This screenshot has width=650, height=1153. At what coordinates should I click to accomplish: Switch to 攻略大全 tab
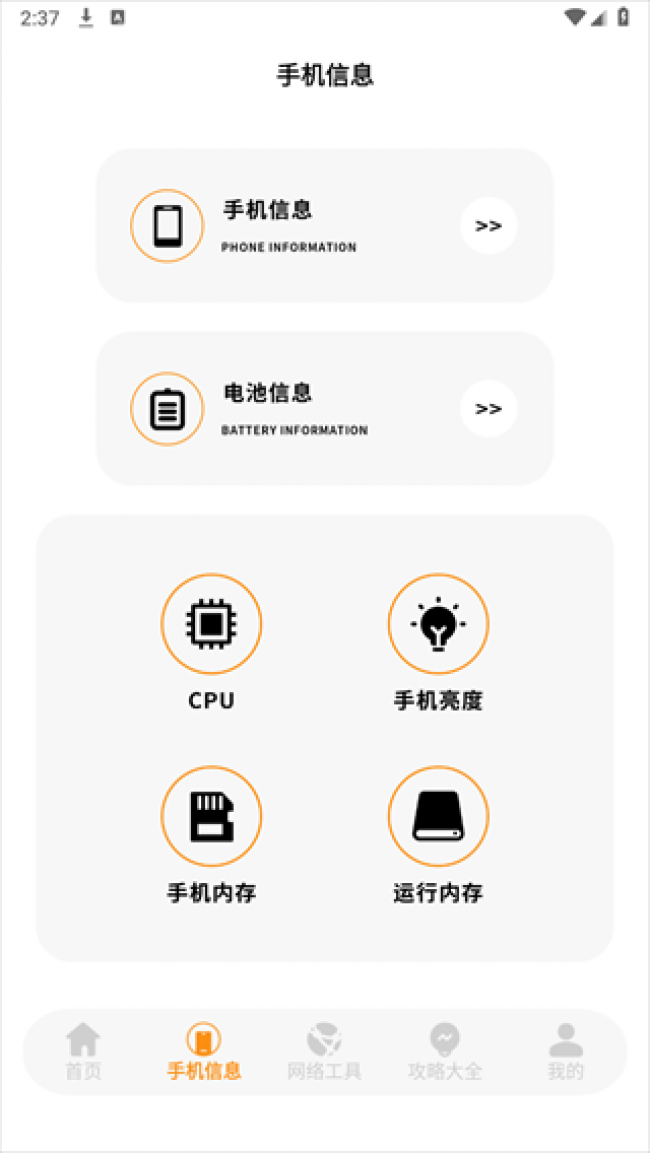point(445,1052)
